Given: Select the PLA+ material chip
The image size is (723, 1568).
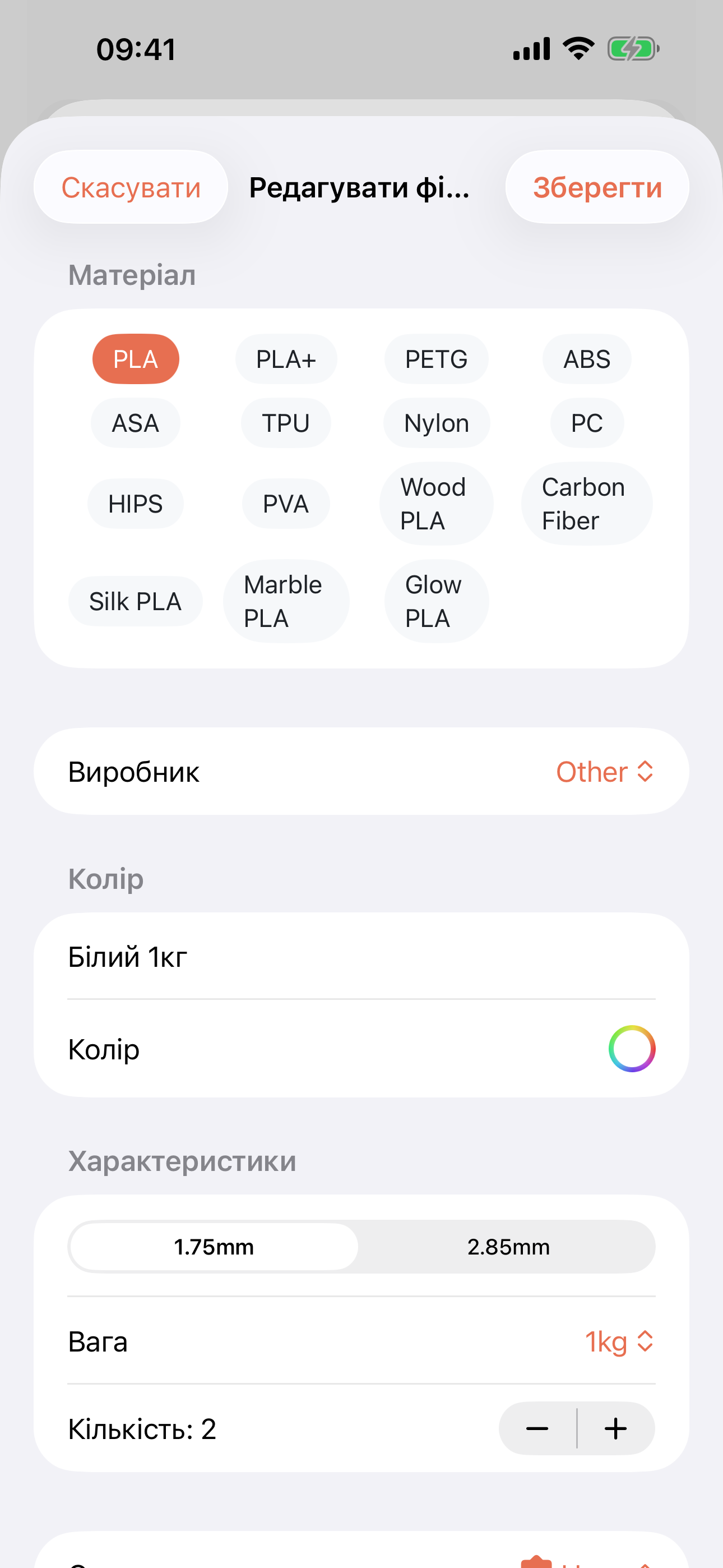Looking at the screenshot, I should 286,359.
